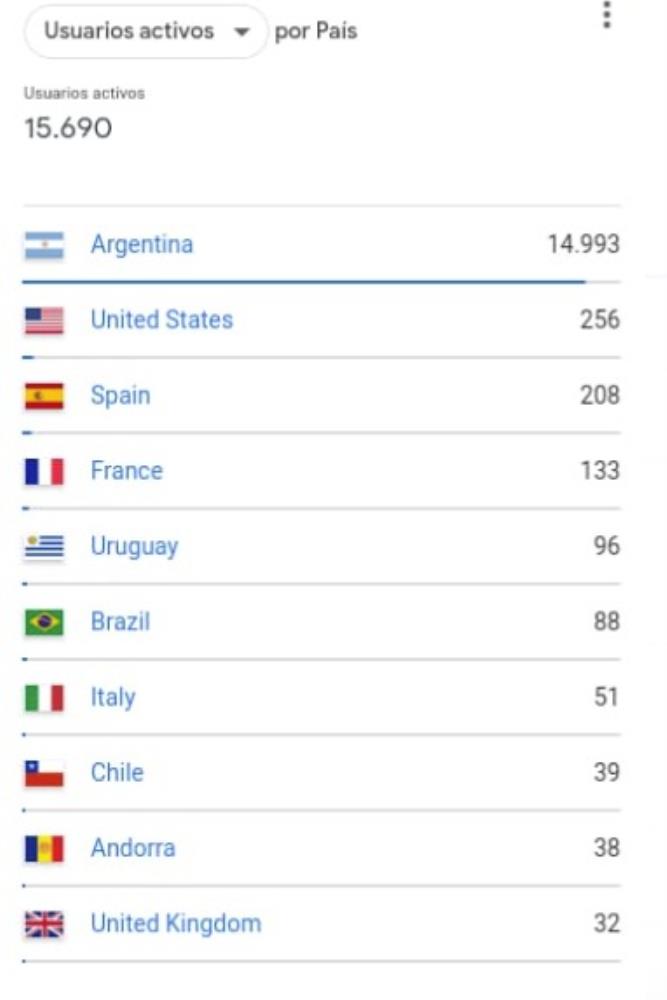Screen dimensions: 667x1000
Task: Open the three-dot overflow menu
Action: 606,16
